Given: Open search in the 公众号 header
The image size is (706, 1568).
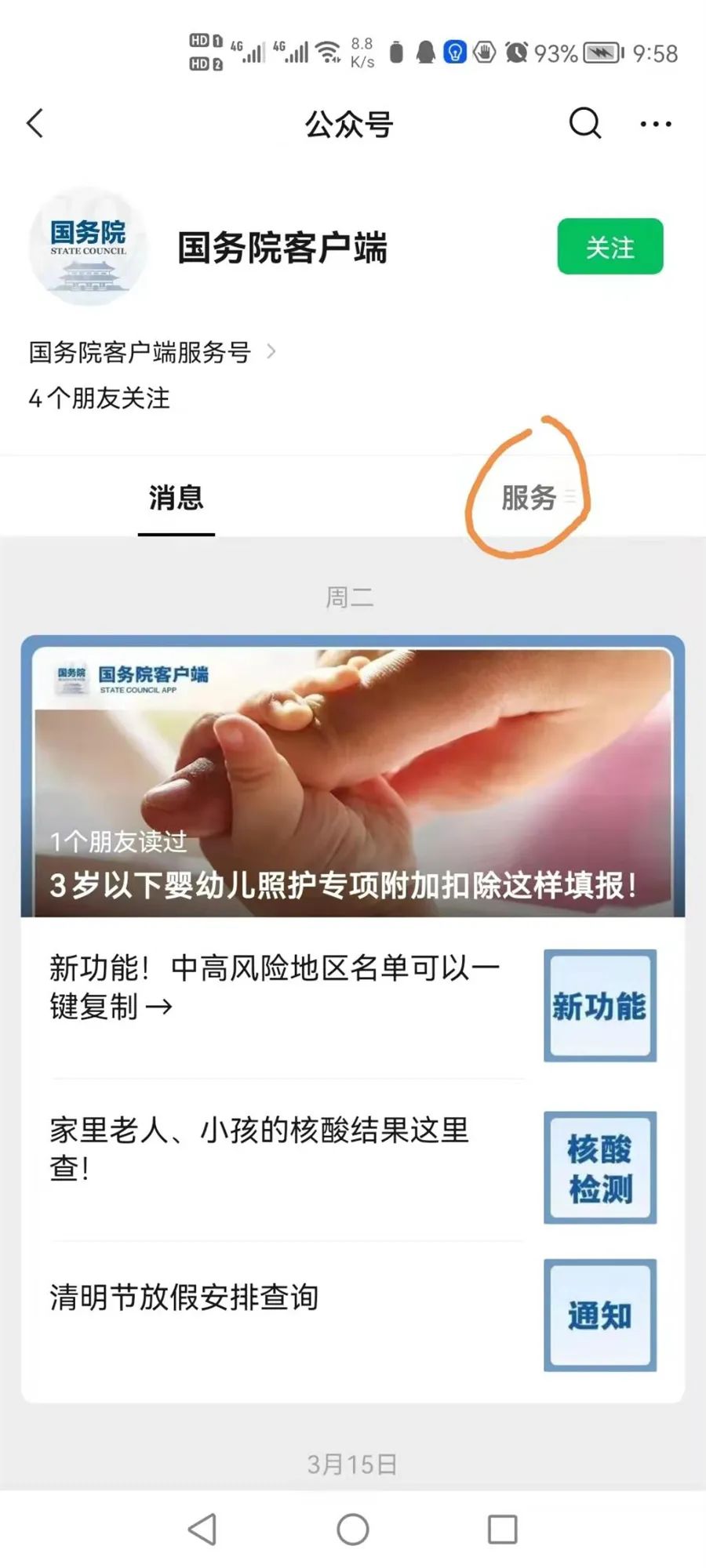Looking at the screenshot, I should [584, 123].
